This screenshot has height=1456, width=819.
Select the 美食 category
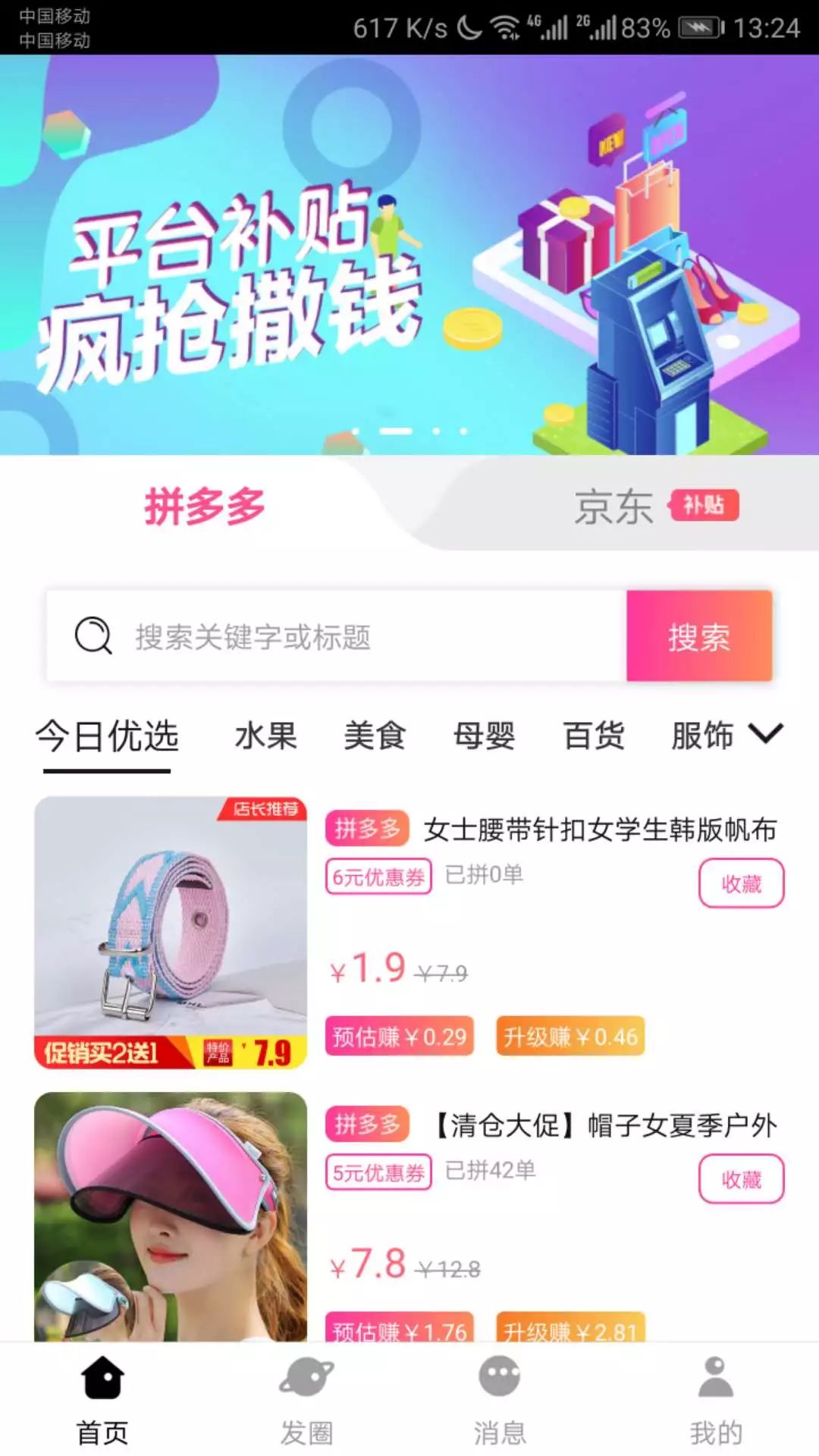[x=375, y=736]
